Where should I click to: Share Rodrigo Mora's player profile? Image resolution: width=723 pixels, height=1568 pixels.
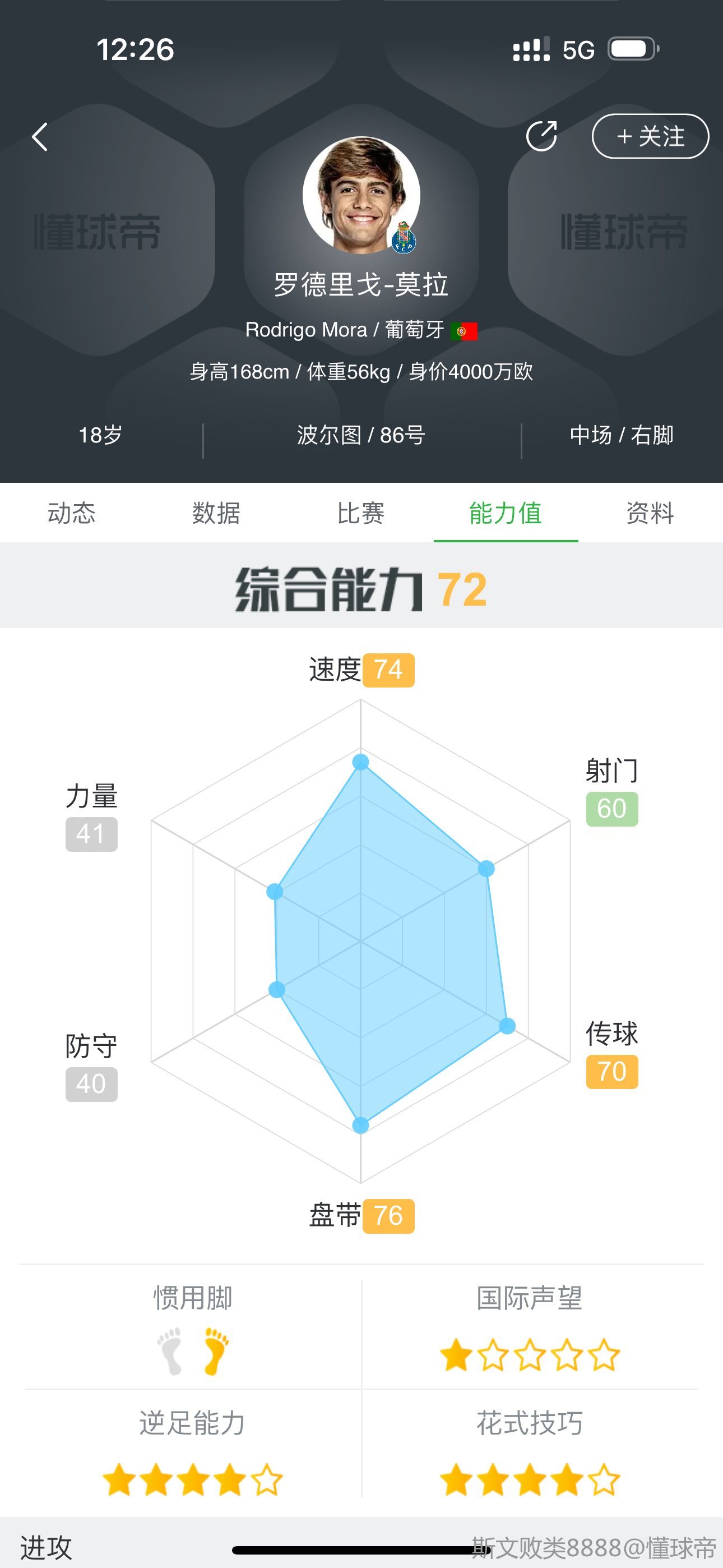541,136
